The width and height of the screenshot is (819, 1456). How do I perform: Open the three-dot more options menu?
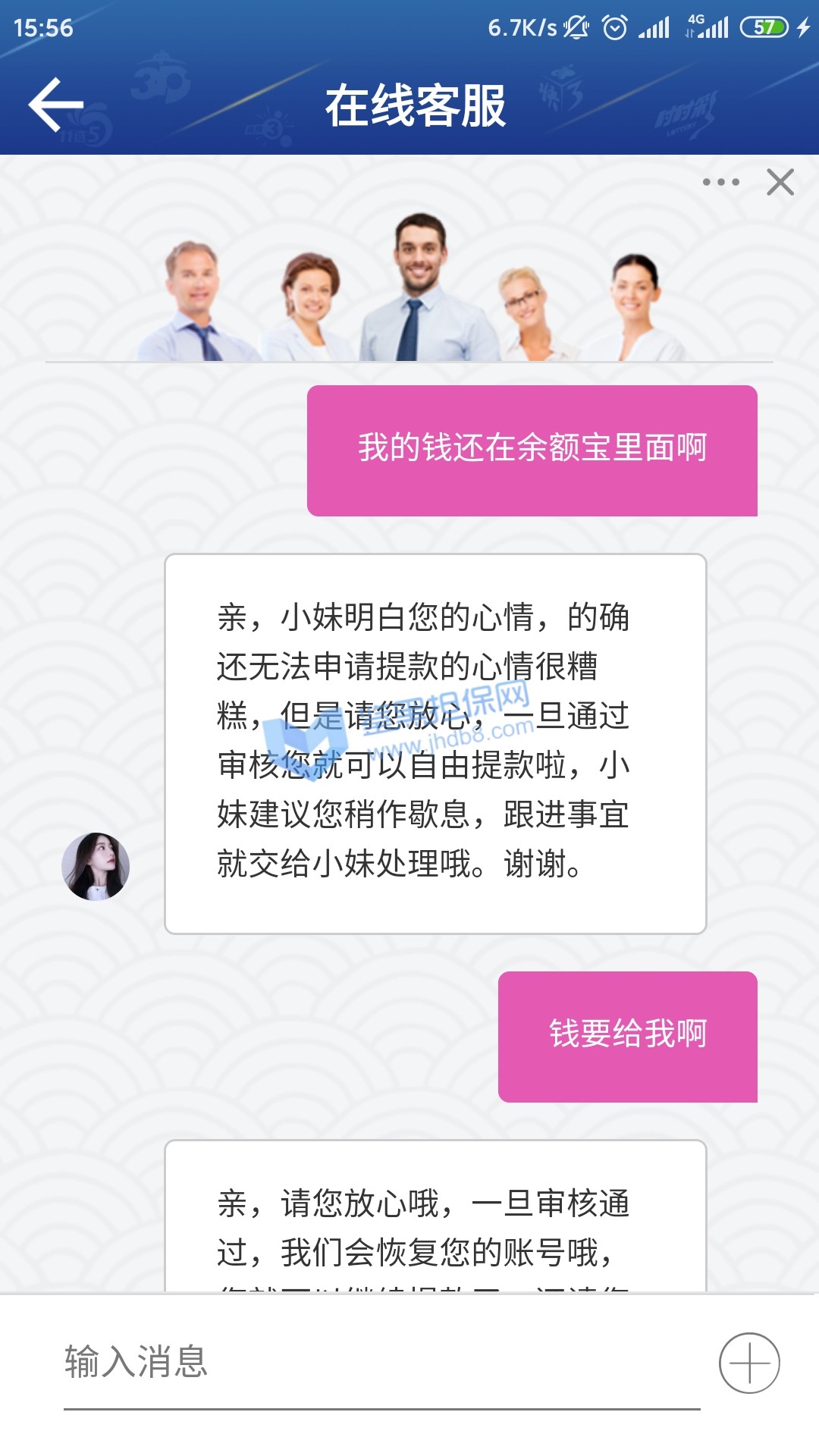pos(720,182)
